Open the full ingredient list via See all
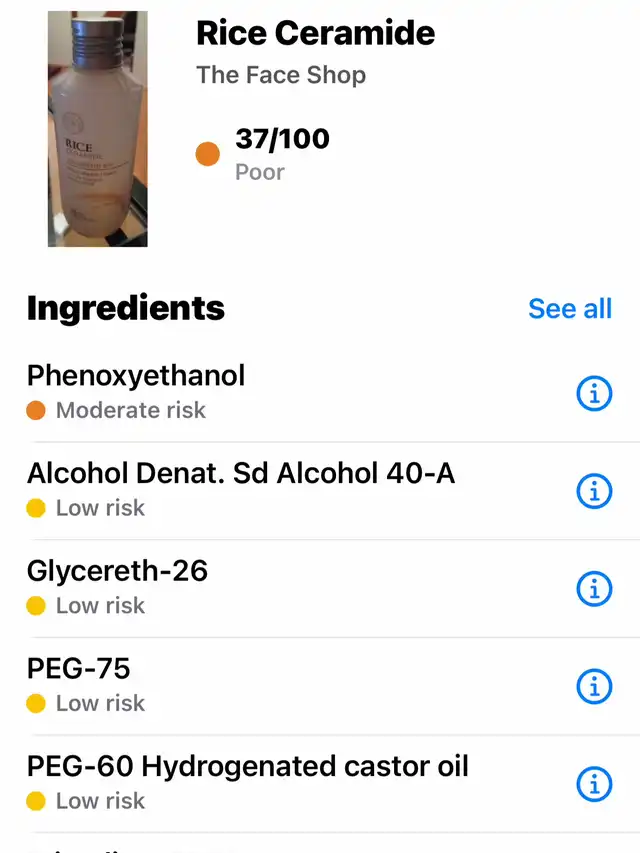 coord(569,308)
